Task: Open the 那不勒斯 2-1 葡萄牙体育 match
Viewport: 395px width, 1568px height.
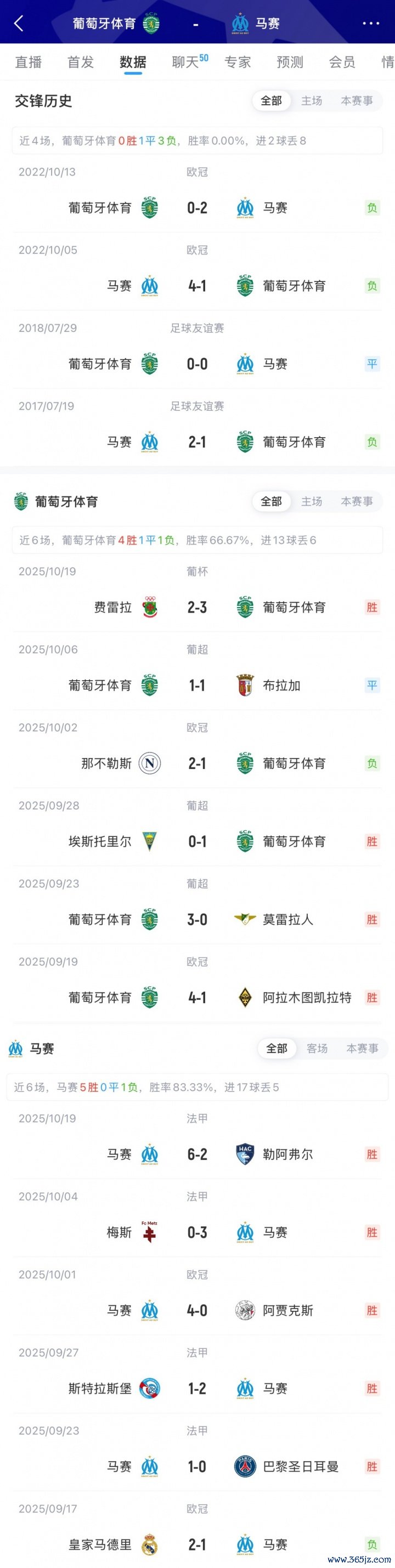Action: pyautogui.click(x=197, y=763)
